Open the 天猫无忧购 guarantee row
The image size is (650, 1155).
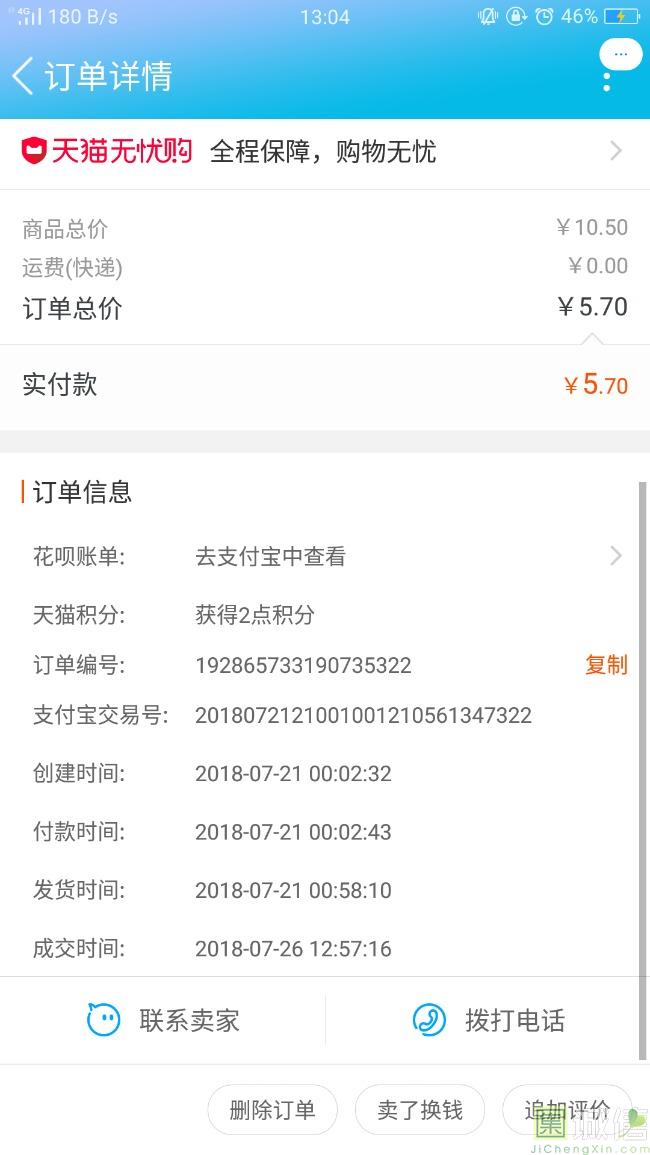click(x=325, y=152)
